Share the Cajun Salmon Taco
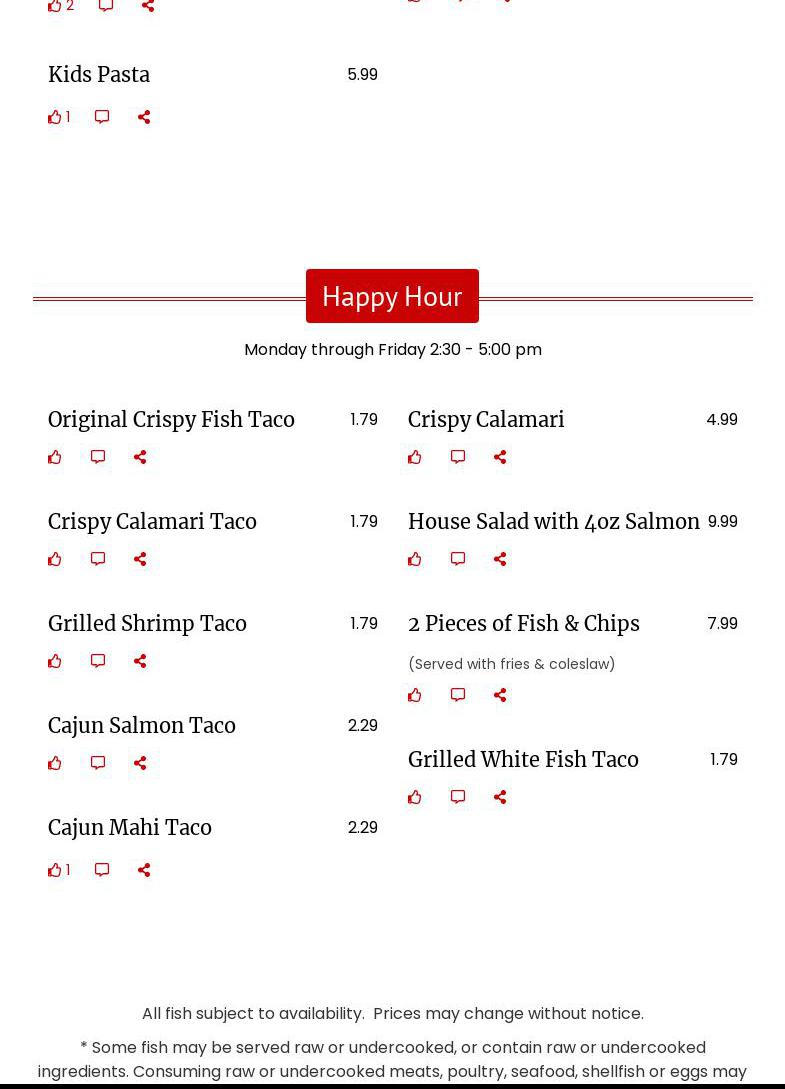This screenshot has height=1089, width=785. pos(140,763)
